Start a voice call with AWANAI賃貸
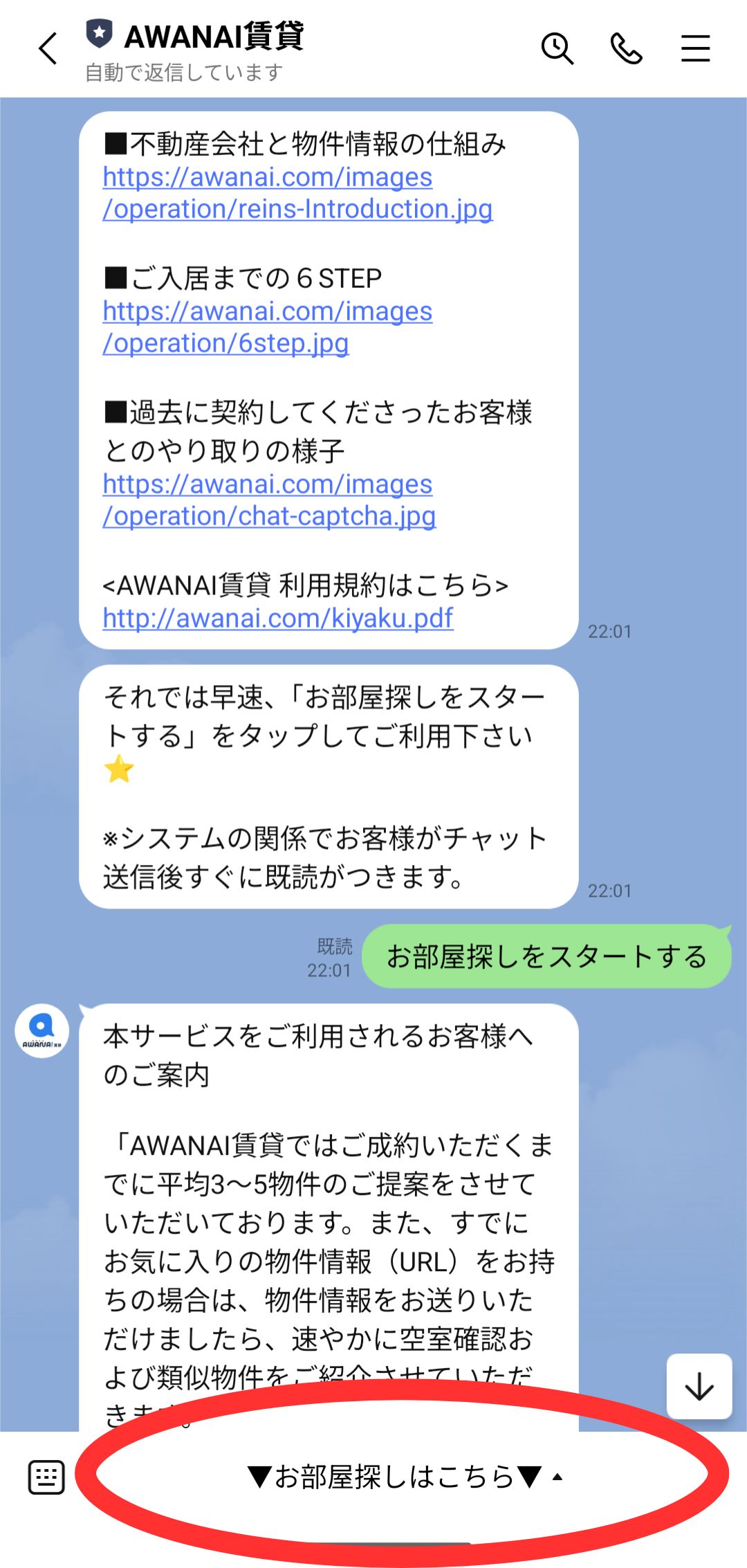This screenshot has height=1568, width=747. point(627,48)
